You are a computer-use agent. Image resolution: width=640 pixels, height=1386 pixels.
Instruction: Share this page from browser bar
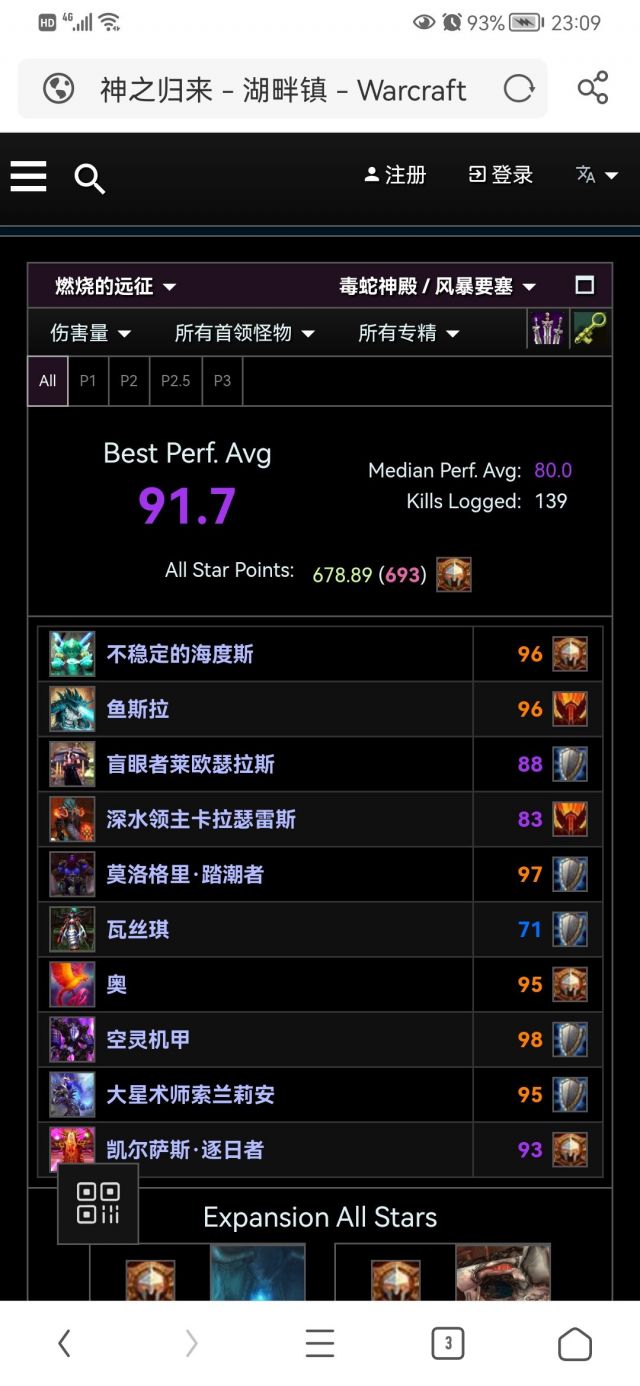(x=593, y=88)
